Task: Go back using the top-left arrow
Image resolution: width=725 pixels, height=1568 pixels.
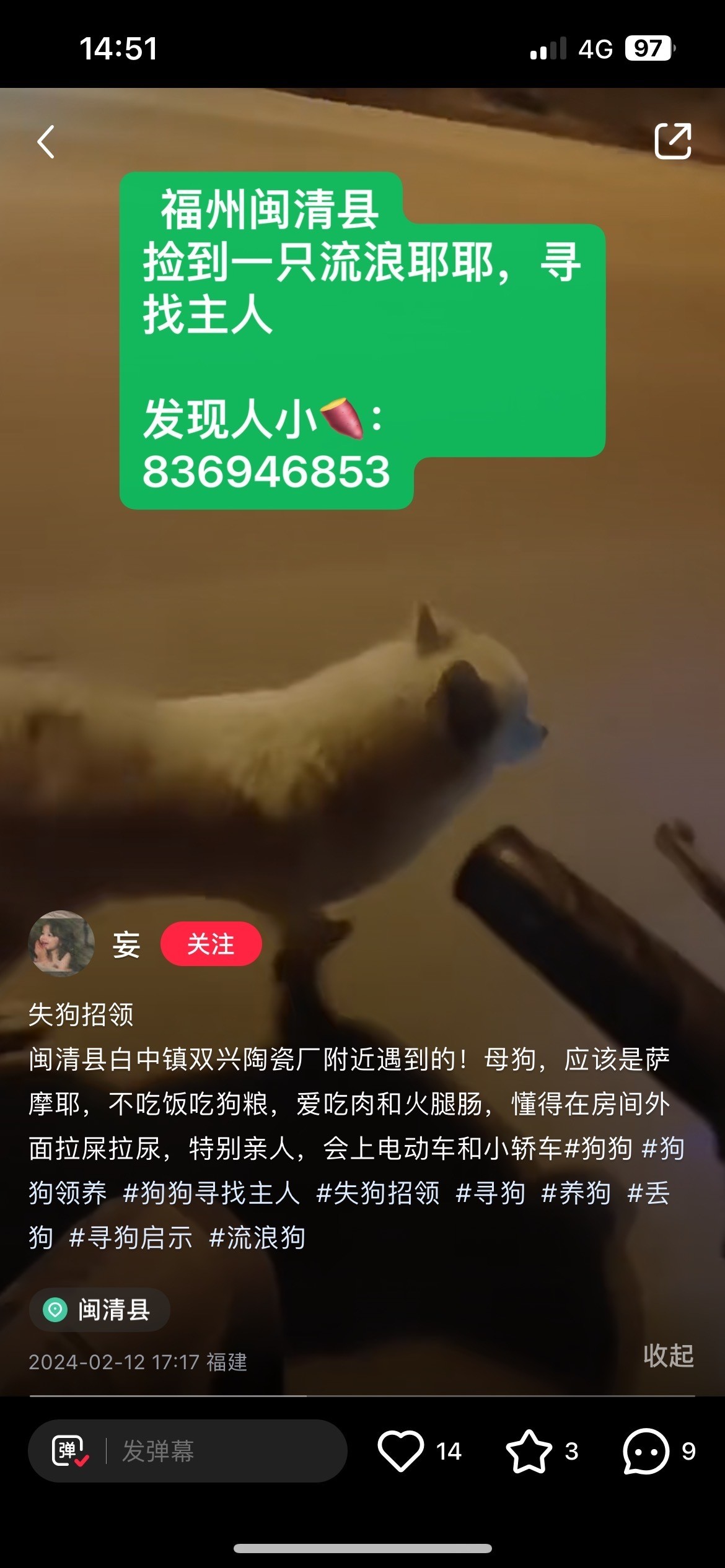Action: pyautogui.click(x=46, y=142)
